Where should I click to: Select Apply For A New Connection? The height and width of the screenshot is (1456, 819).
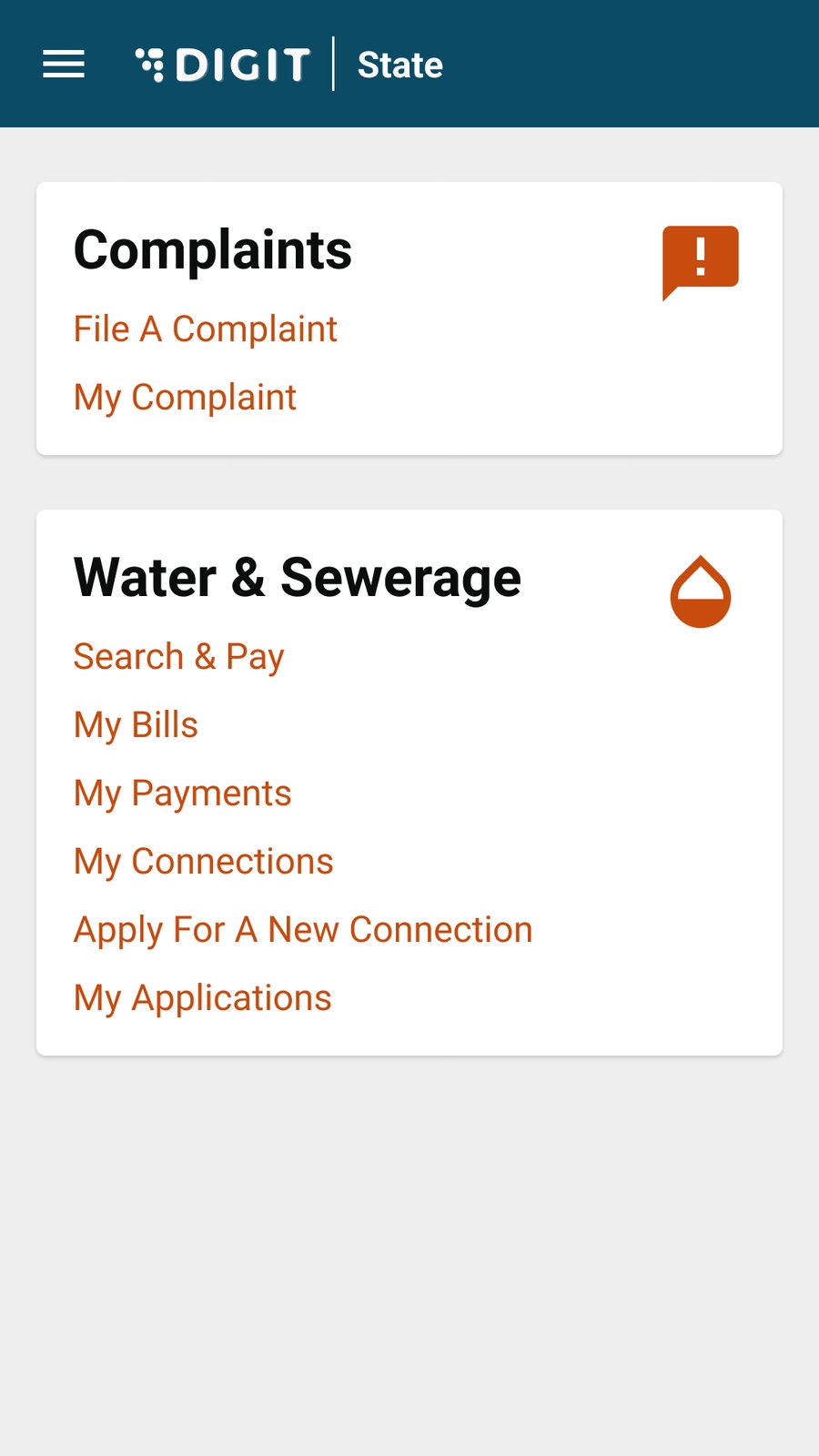[303, 930]
